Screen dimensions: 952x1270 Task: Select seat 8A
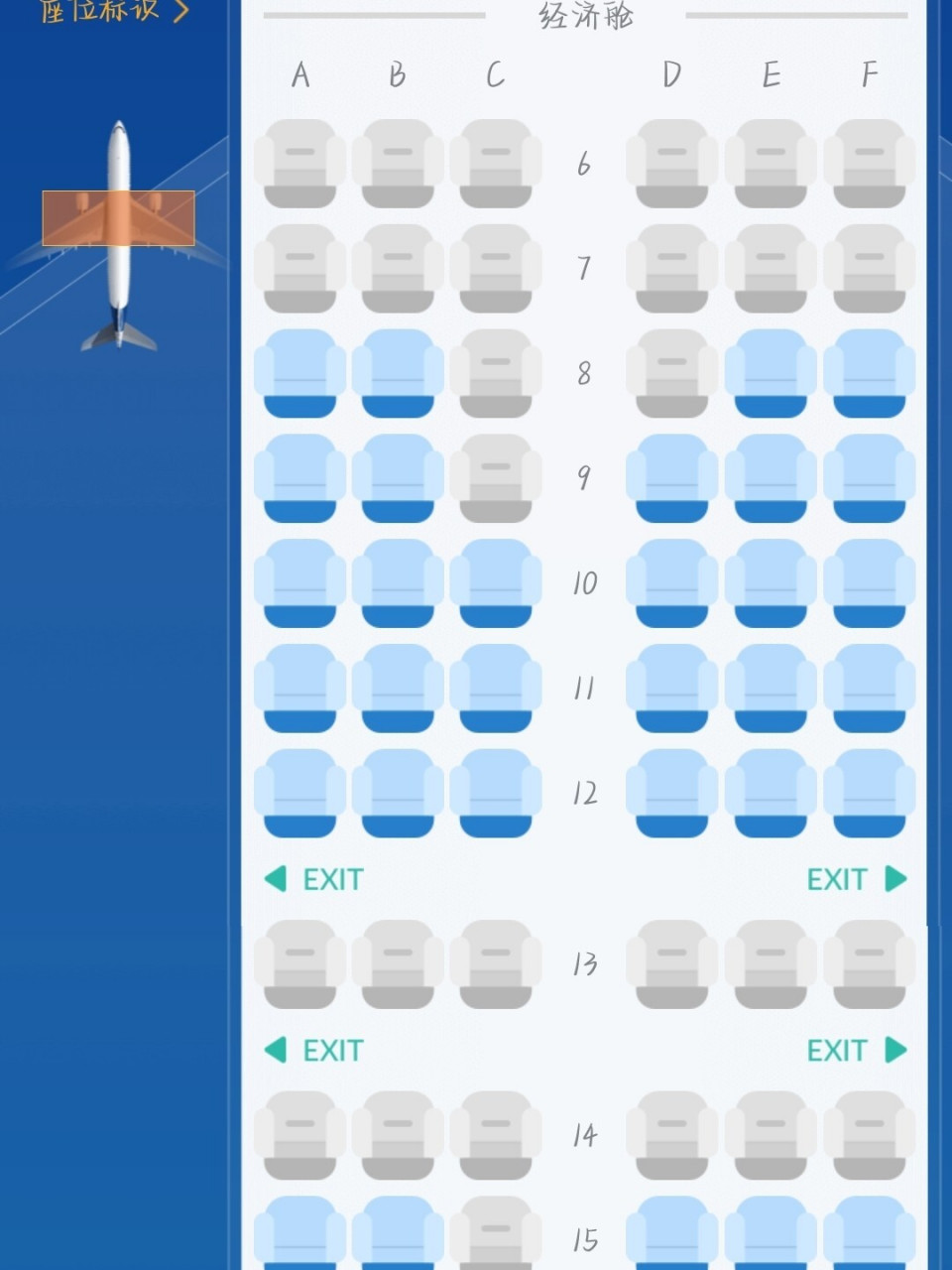point(299,373)
